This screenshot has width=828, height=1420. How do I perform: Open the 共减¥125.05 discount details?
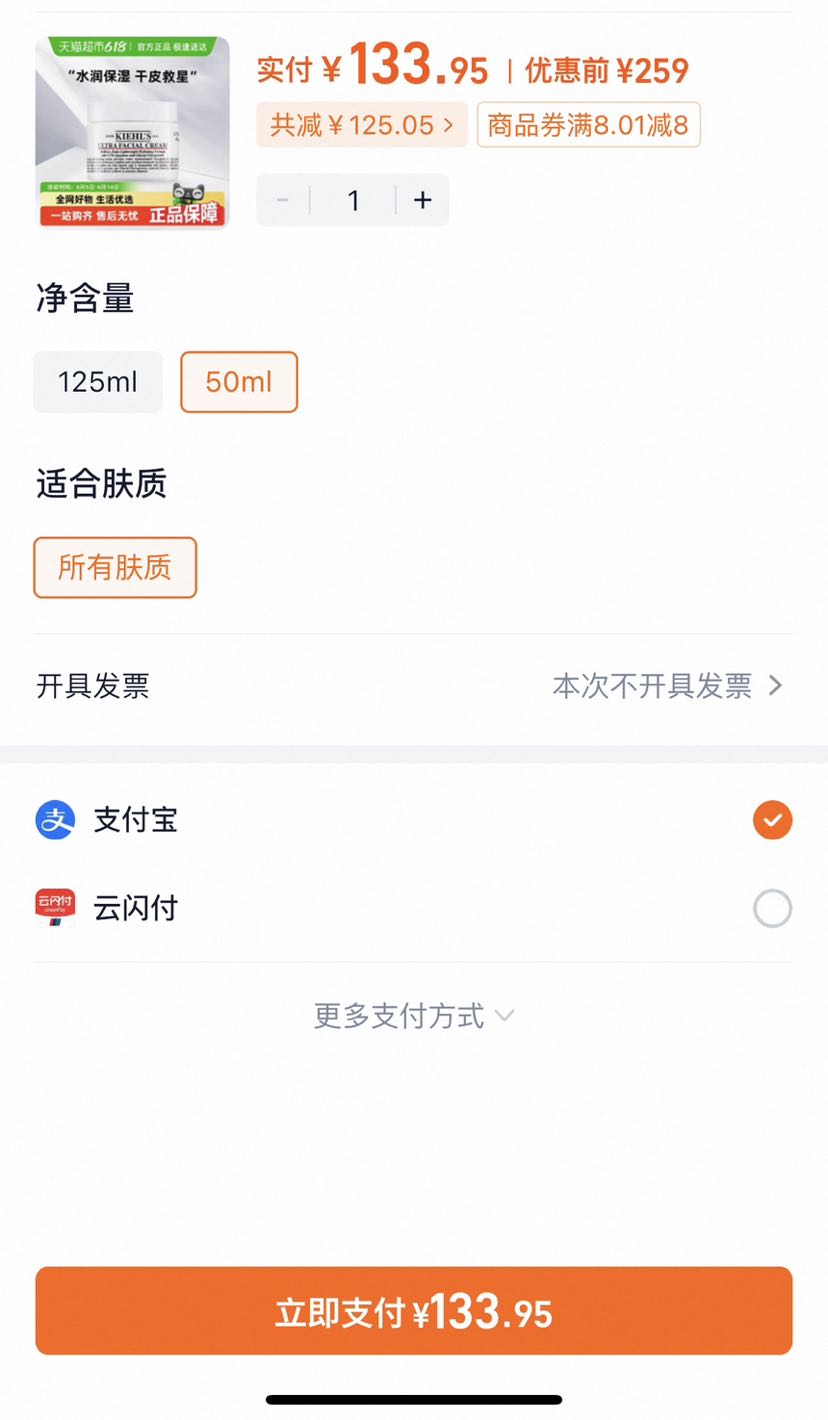[x=362, y=125]
